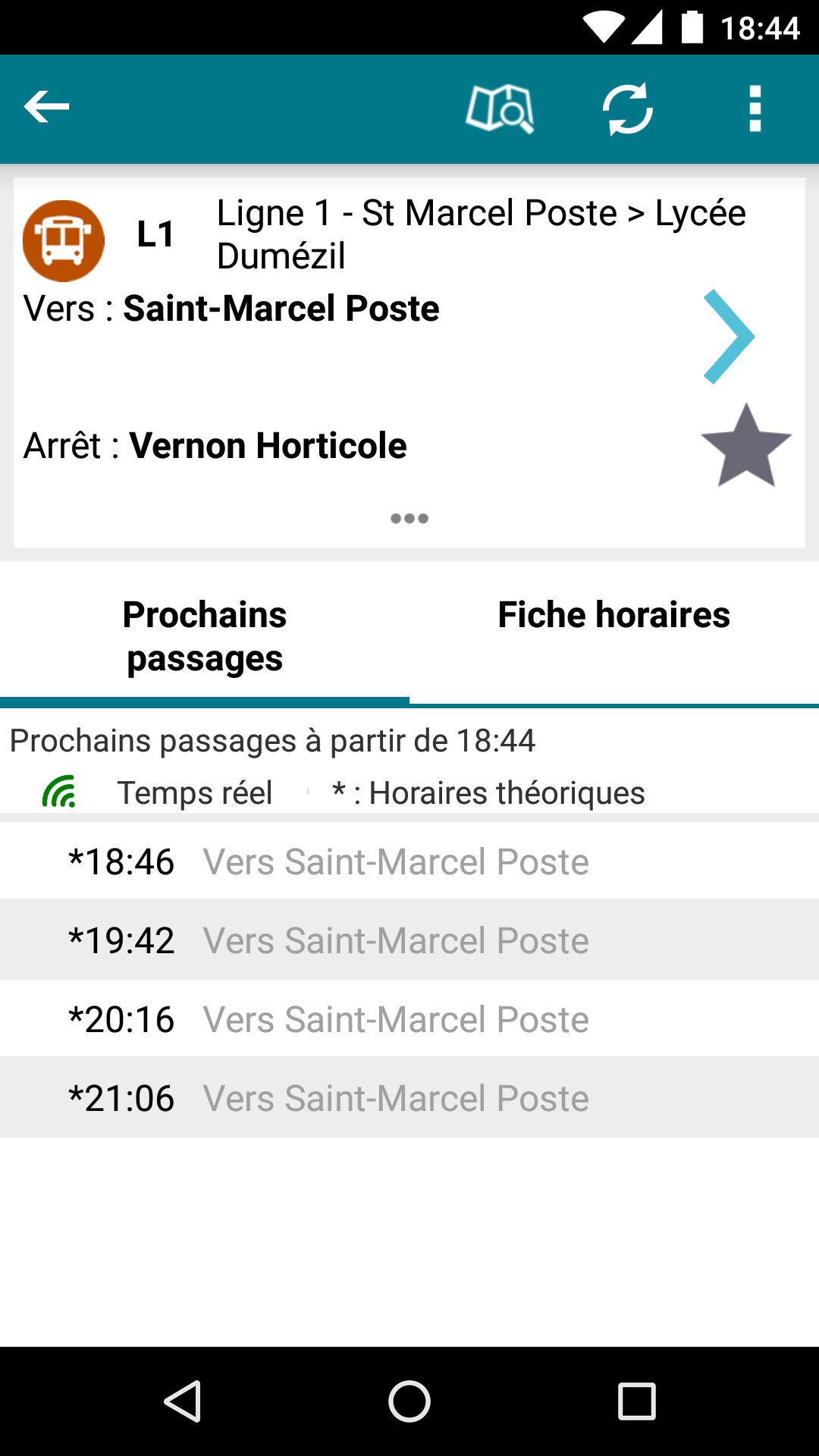Open the map search icon
819x1456 pixels.
pos(500,109)
